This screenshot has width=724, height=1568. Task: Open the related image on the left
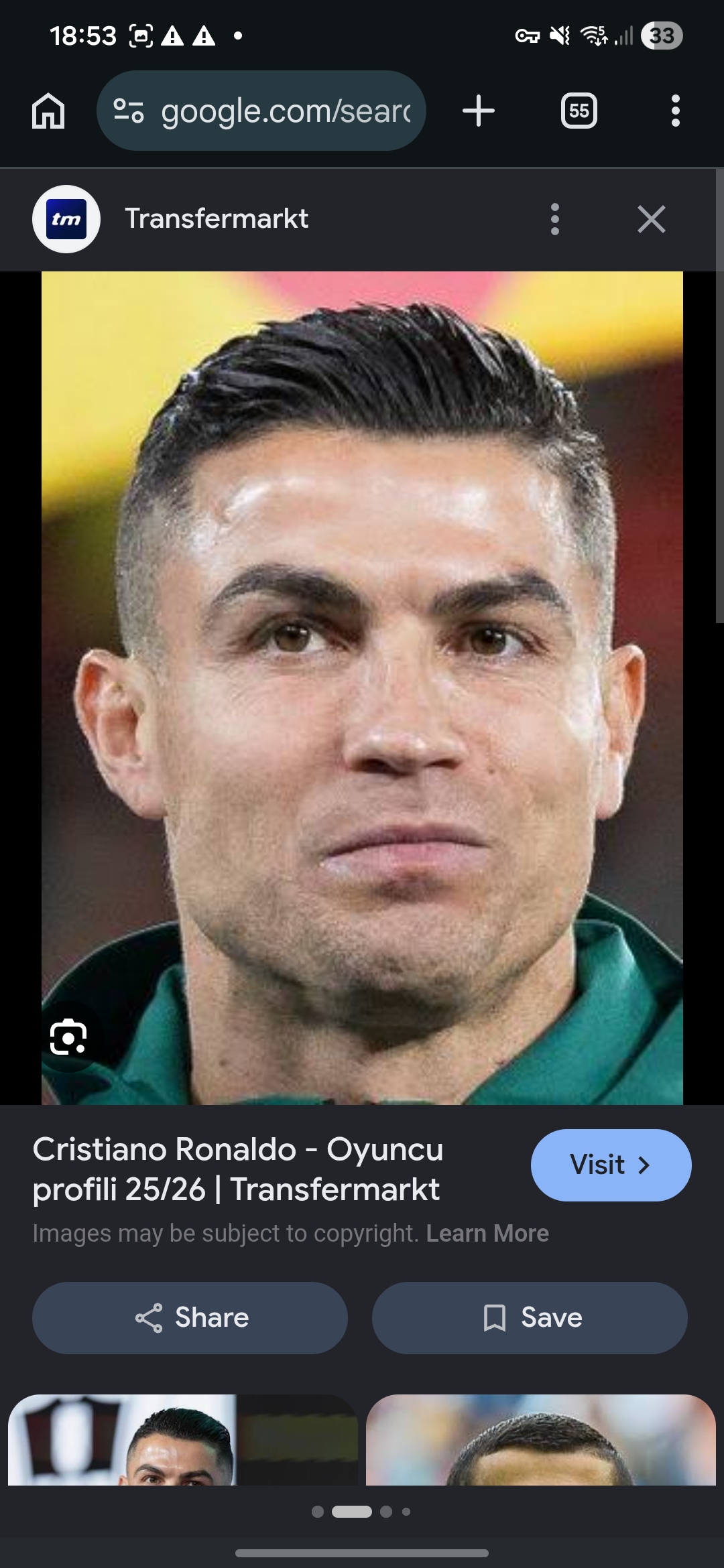[x=183, y=1439]
